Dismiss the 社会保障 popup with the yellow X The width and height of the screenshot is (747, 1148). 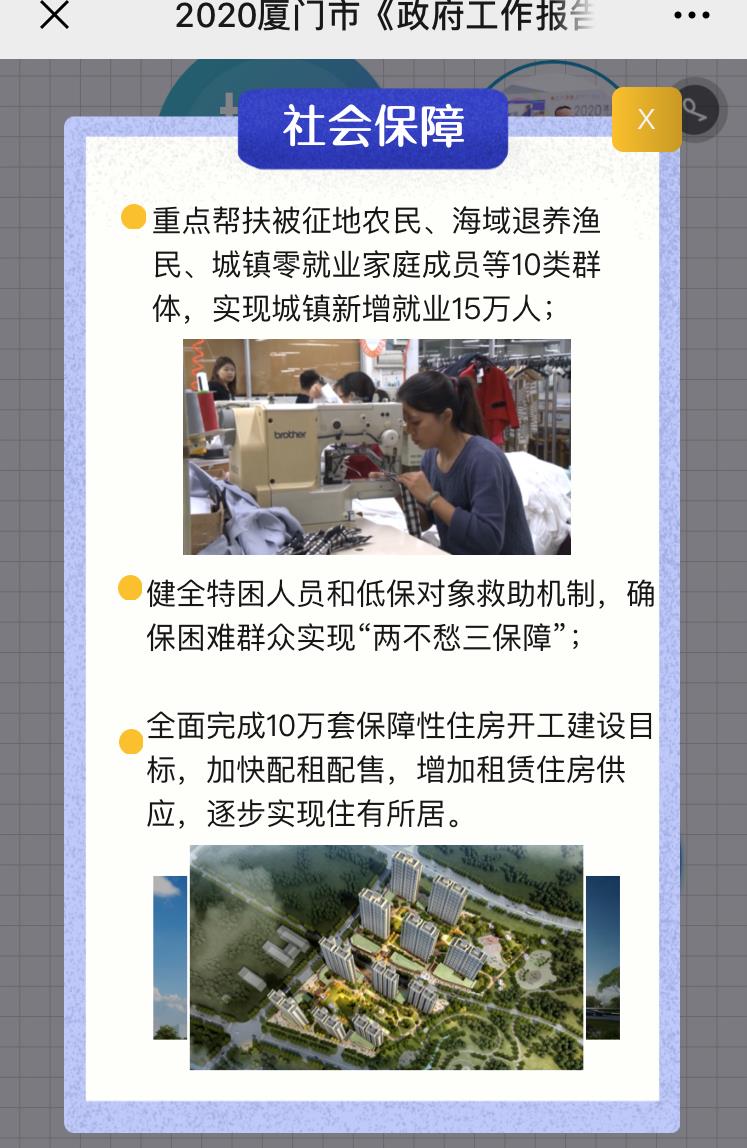[x=646, y=120]
